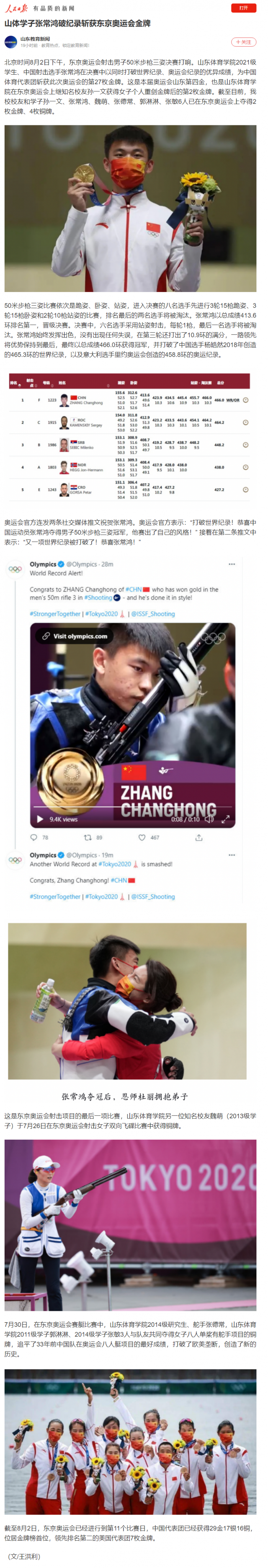Enlarge the final results ranking table image
This screenshot has width=268, height=1568.
tap(129, 437)
